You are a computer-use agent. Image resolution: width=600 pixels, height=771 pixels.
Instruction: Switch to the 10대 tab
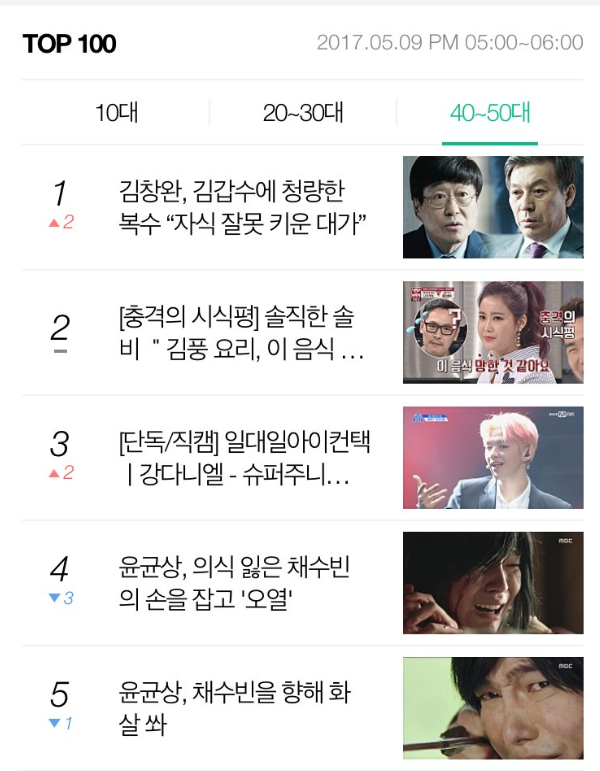click(116, 113)
